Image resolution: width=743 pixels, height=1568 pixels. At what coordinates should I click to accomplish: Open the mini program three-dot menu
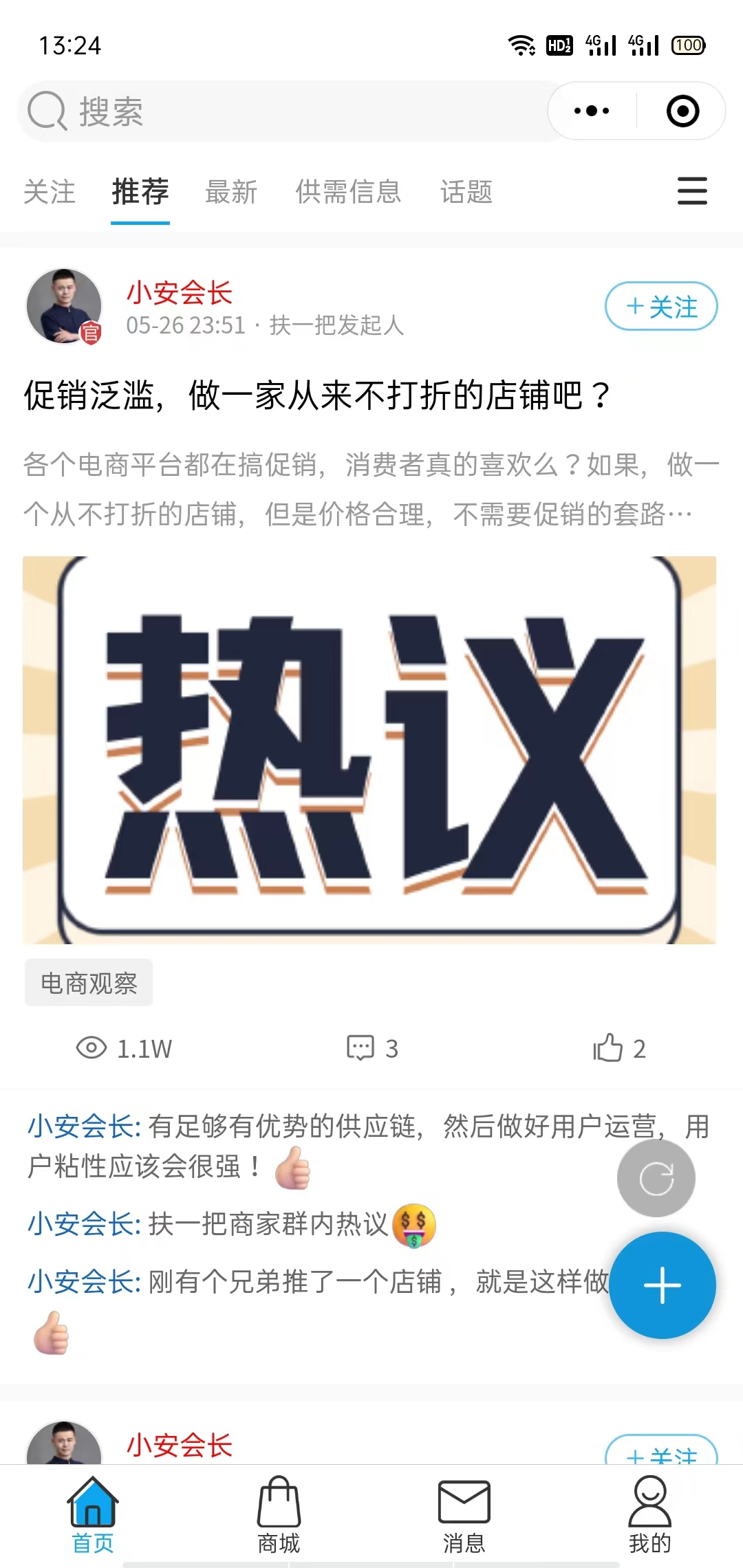click(x=592, y=111)
